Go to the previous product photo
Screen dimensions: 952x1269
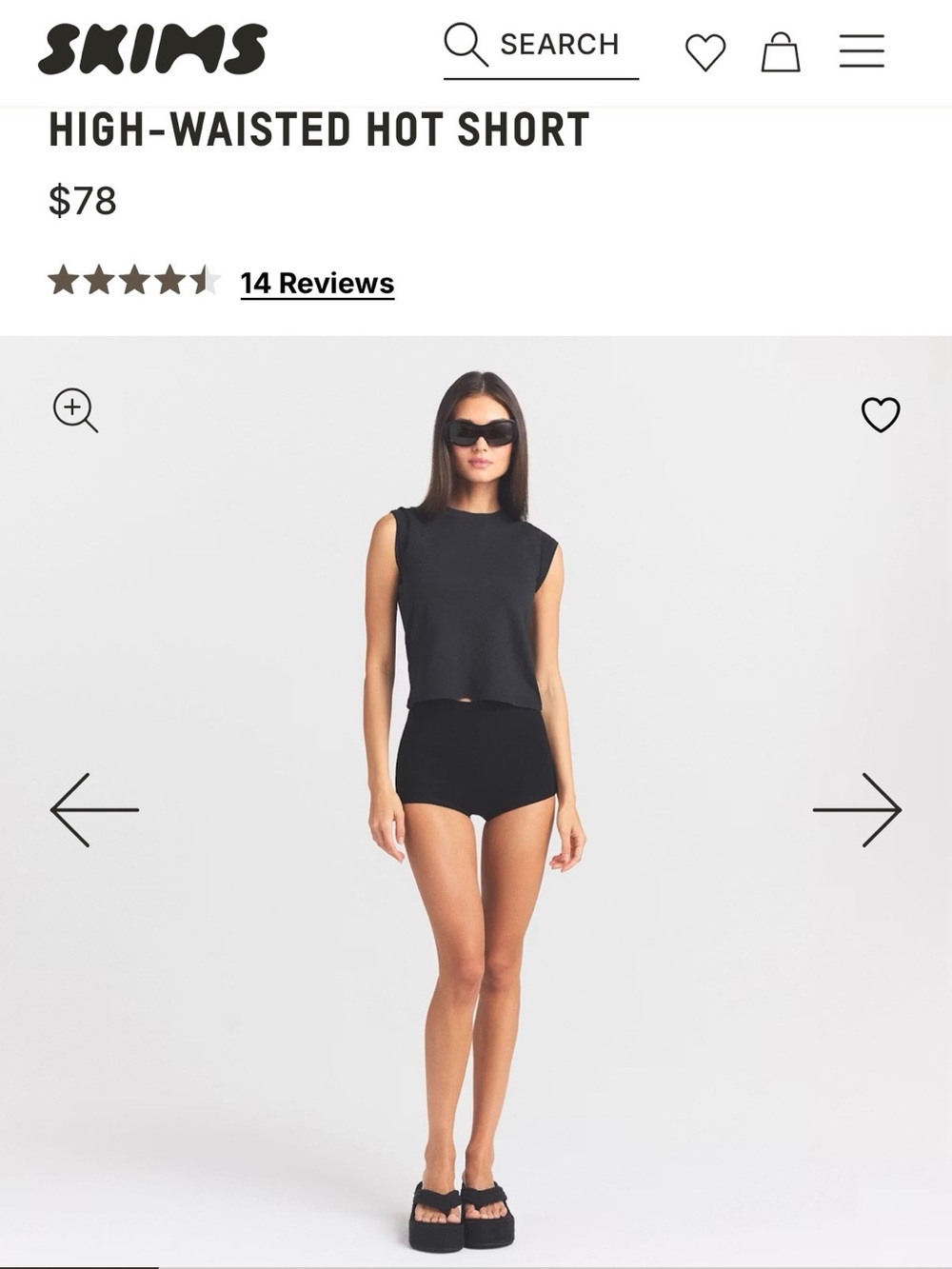coord(94,810)
